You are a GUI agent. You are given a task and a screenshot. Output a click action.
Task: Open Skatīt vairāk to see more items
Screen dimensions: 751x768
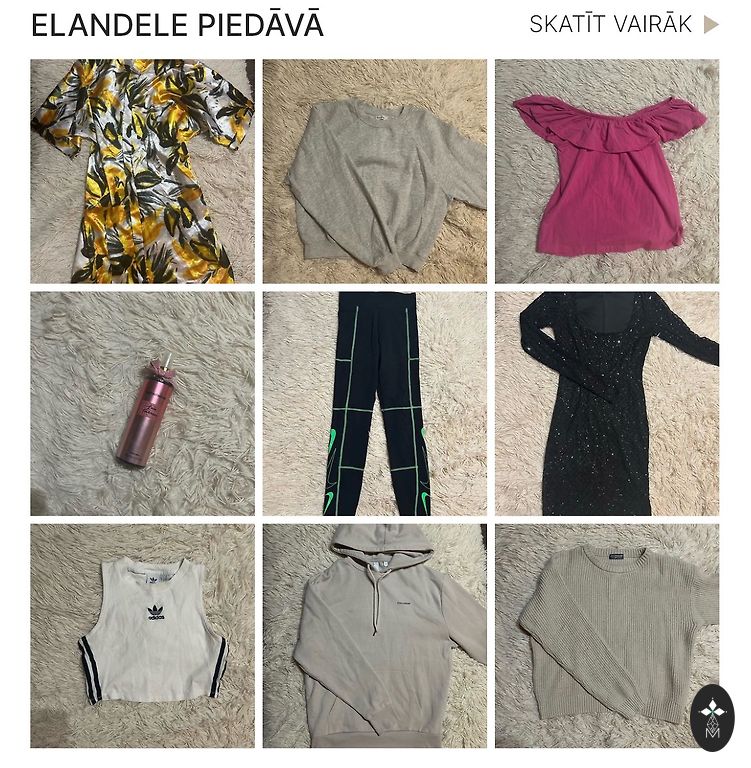pos(623,25)
